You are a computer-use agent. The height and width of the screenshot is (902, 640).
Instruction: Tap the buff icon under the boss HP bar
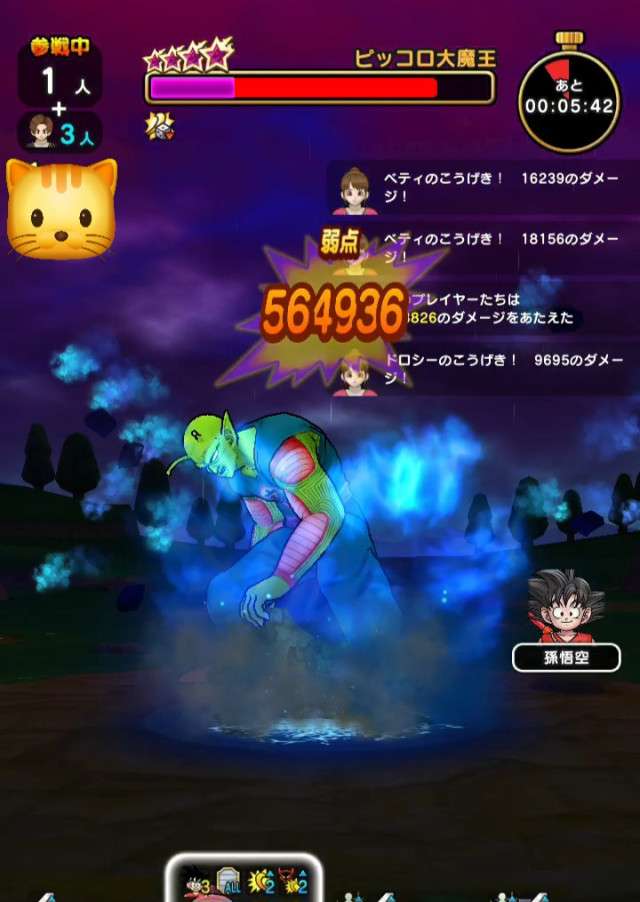click(160, 125)
